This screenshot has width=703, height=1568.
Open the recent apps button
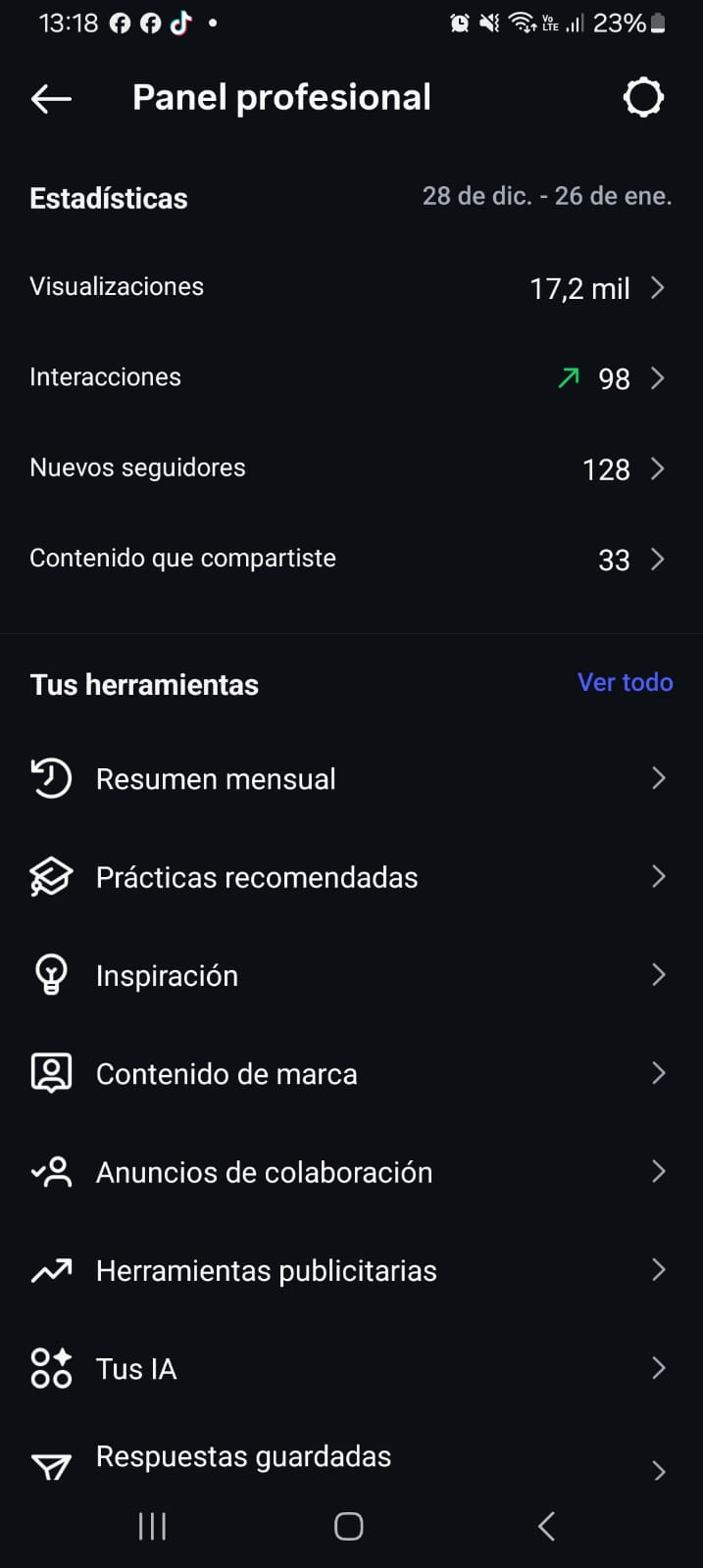coord(152,1526)
